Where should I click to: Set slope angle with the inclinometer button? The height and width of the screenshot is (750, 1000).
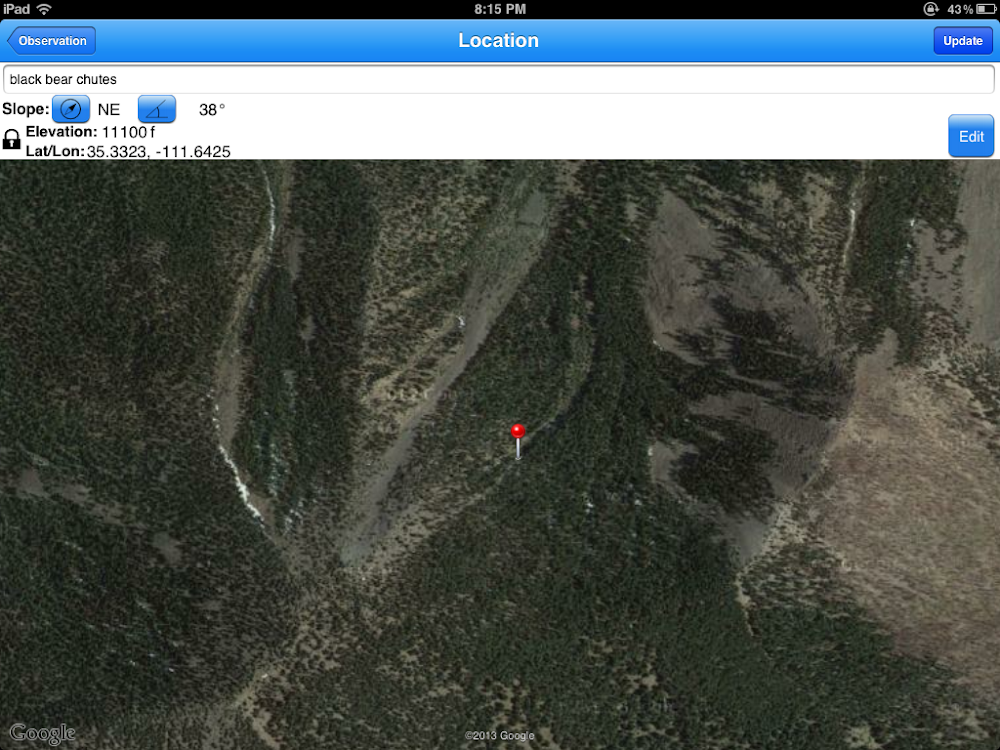click(157, 109)
